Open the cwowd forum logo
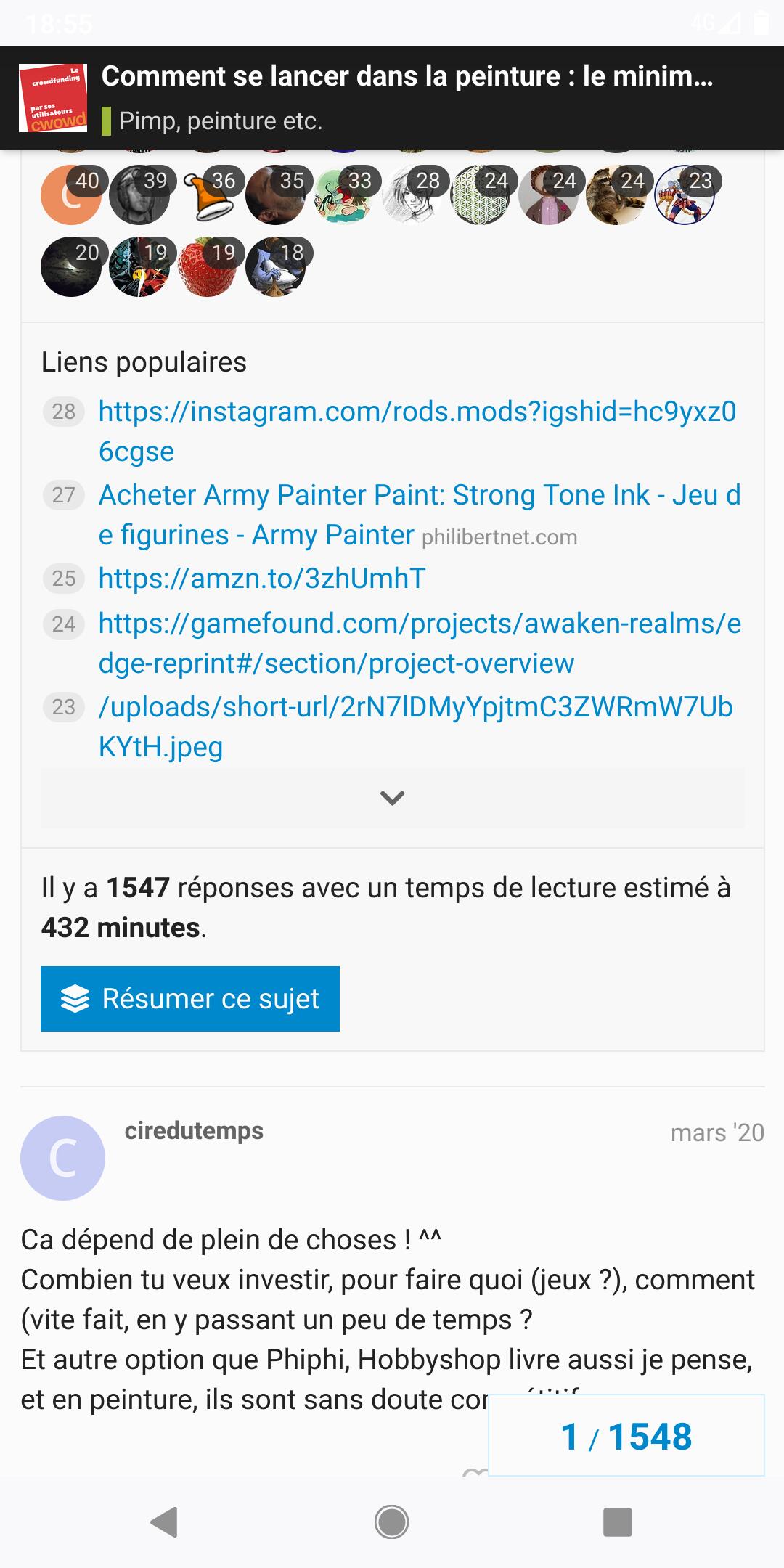 coord(52,98)
